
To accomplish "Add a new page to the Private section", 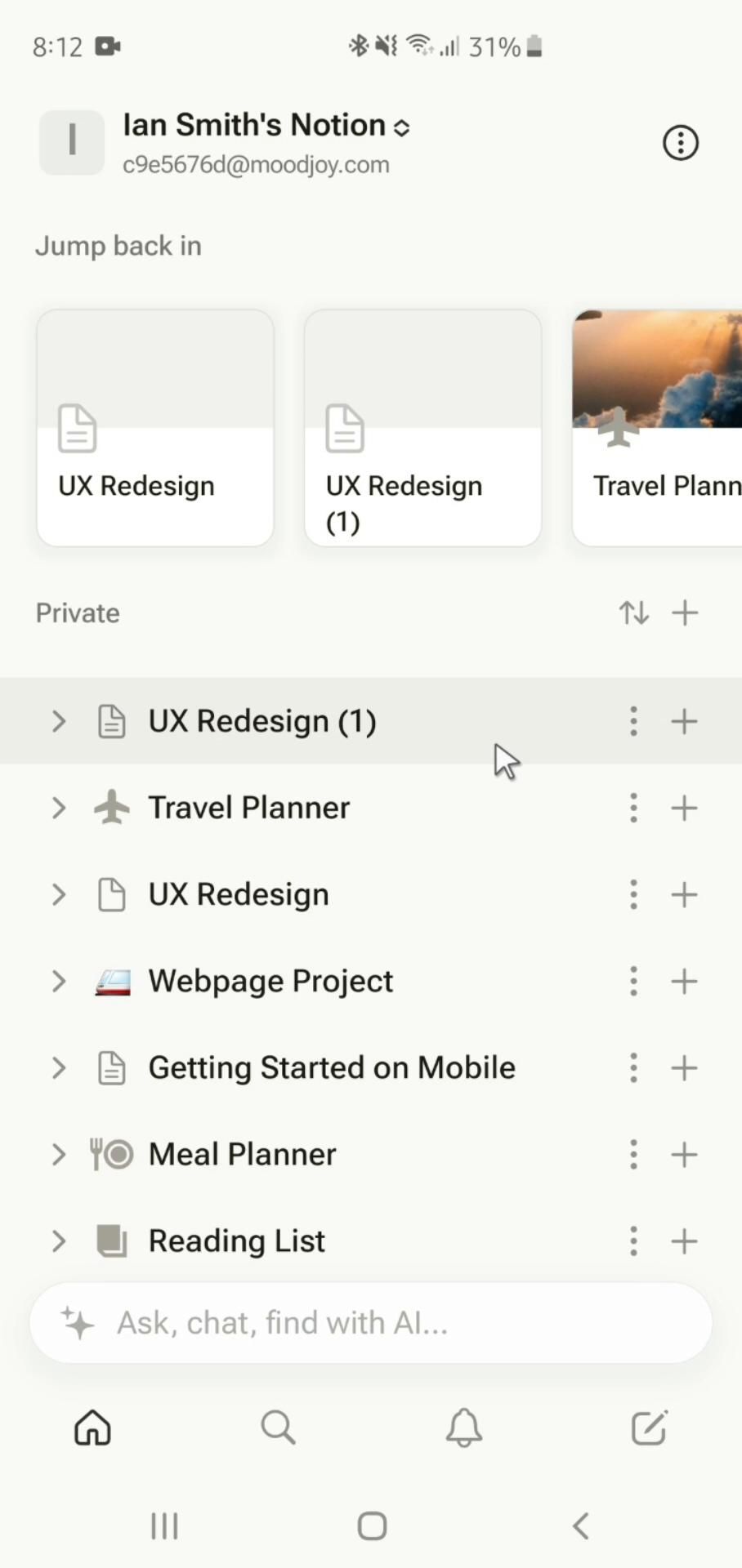I will coord(685,612).
